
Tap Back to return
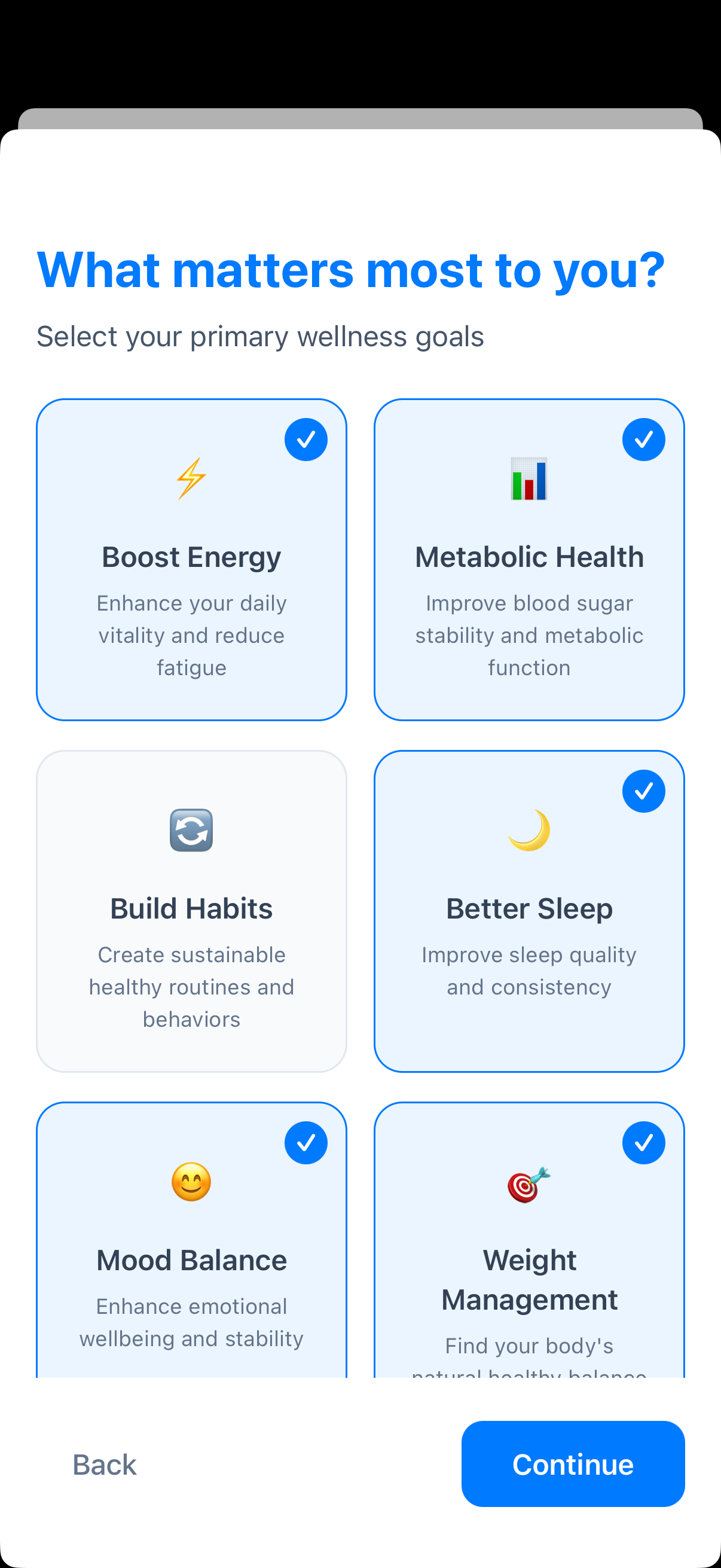tap(104, 1464)
